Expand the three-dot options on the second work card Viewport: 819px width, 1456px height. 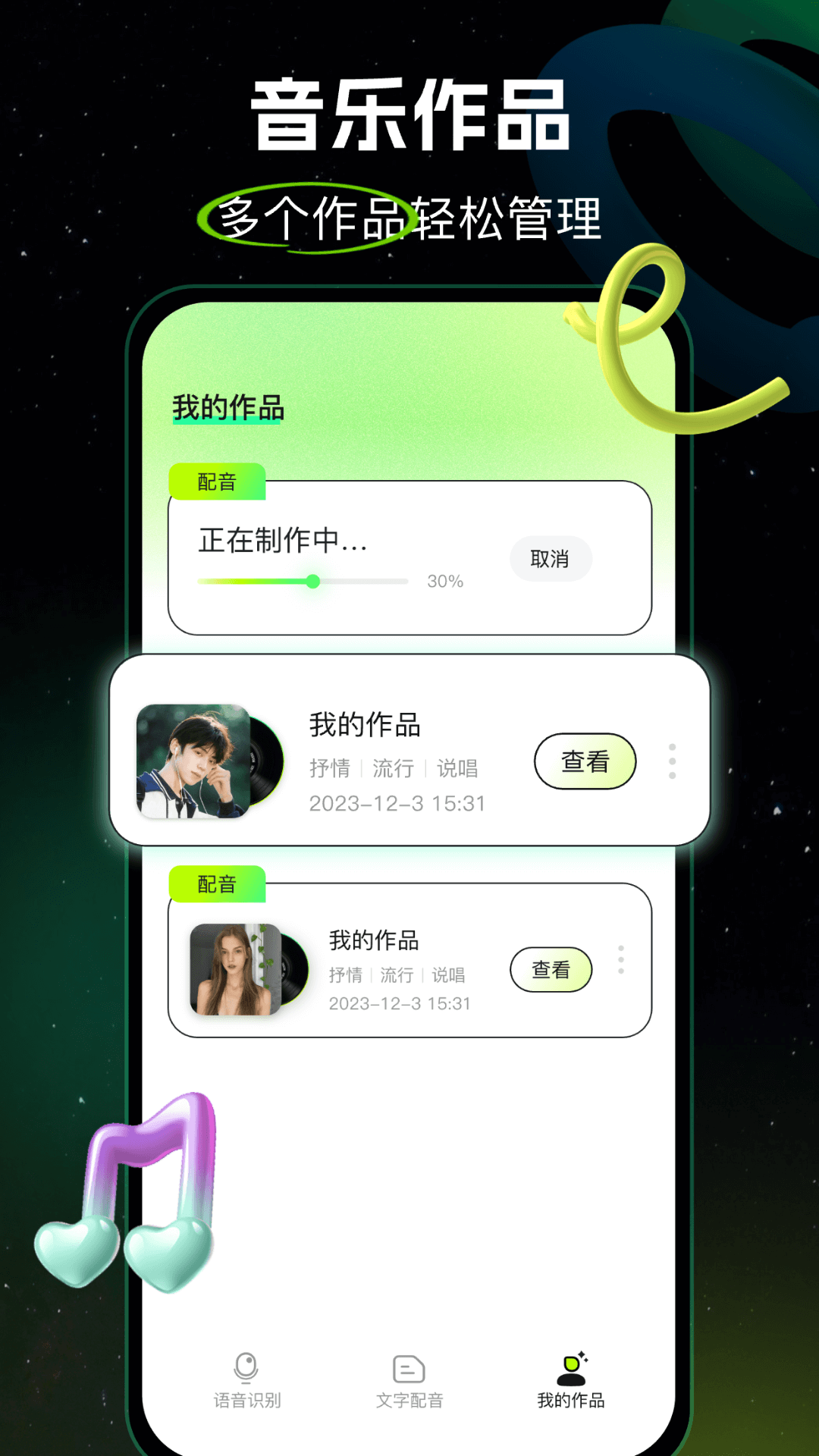coord(620,959)
